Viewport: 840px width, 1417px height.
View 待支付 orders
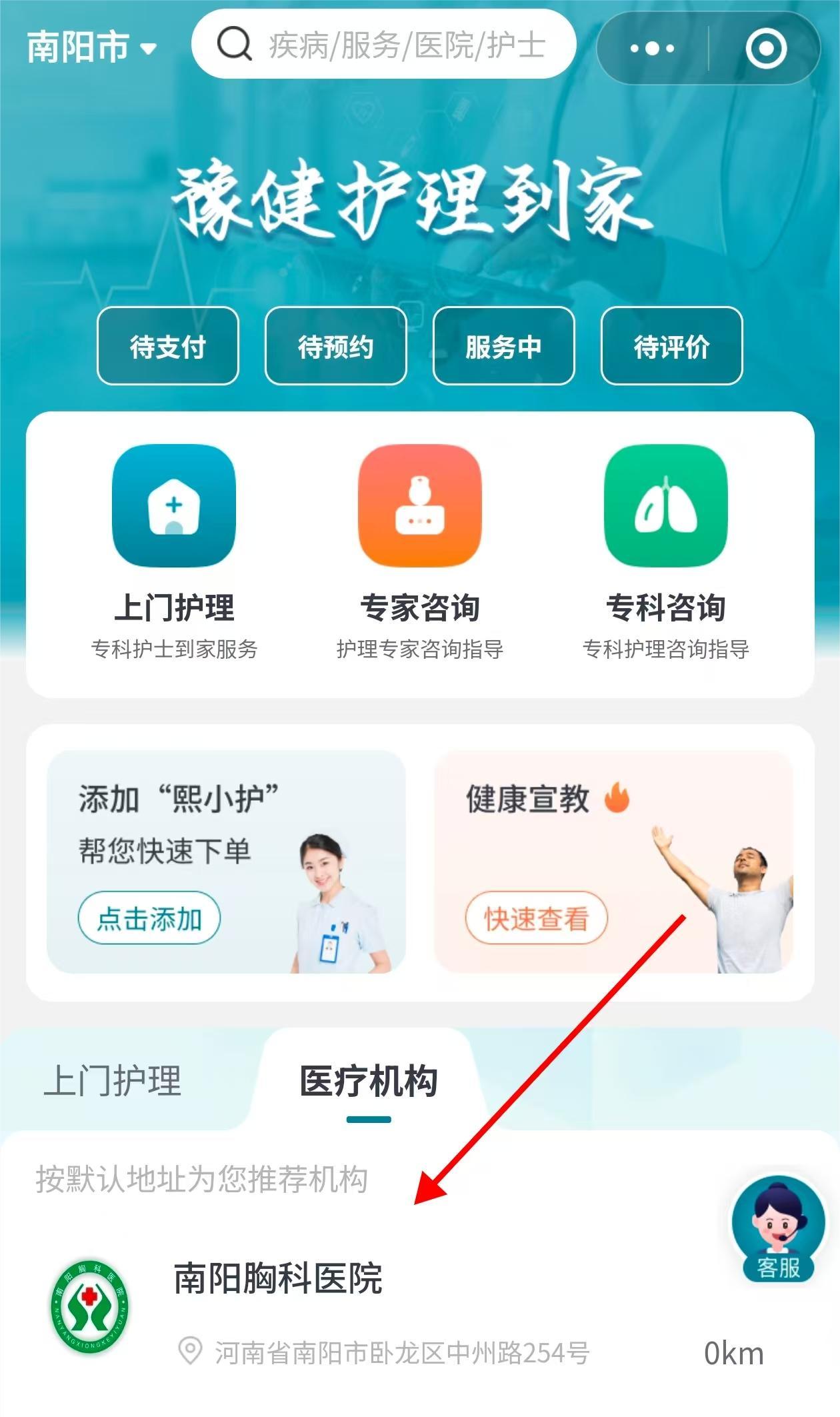click(168, 346)
